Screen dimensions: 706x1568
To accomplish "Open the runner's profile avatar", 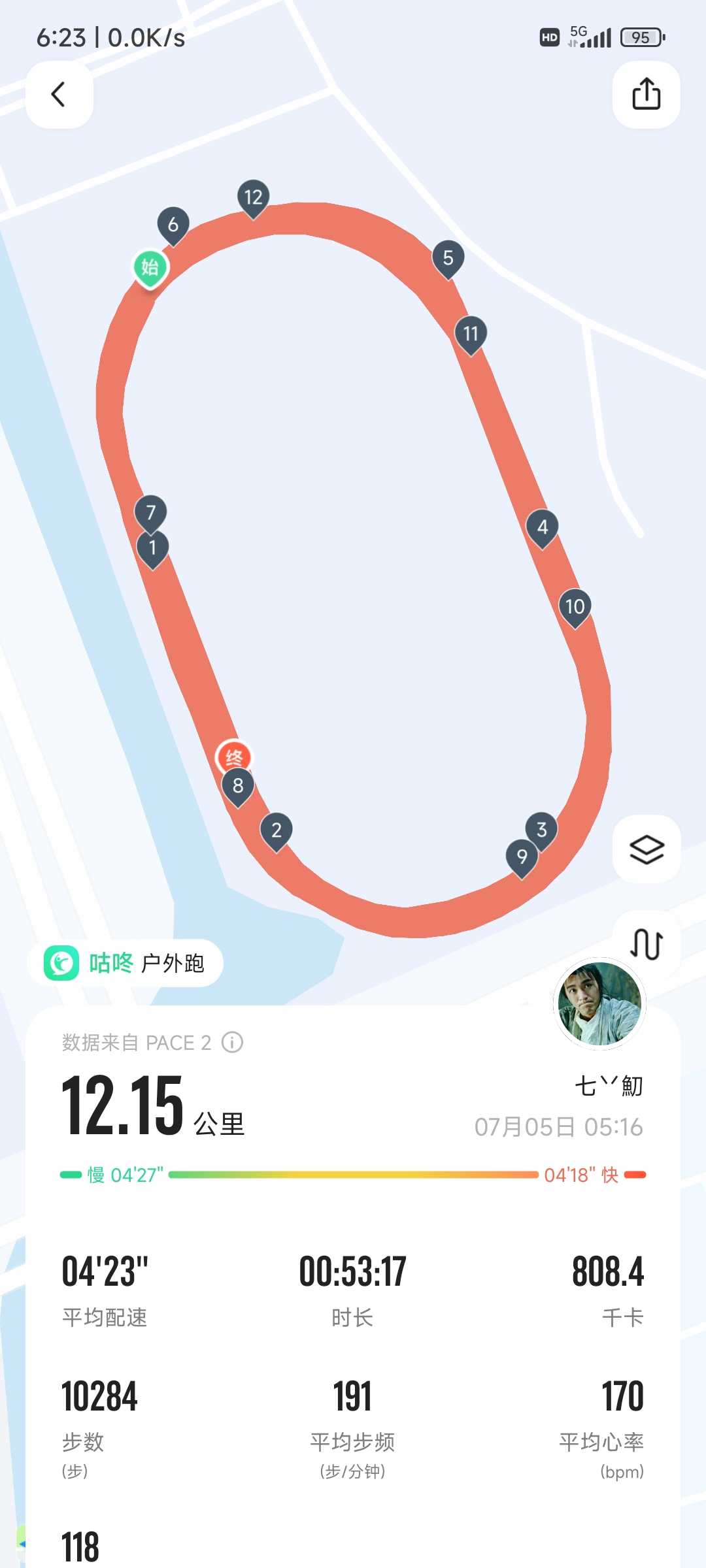I will tap(599, 1004).
